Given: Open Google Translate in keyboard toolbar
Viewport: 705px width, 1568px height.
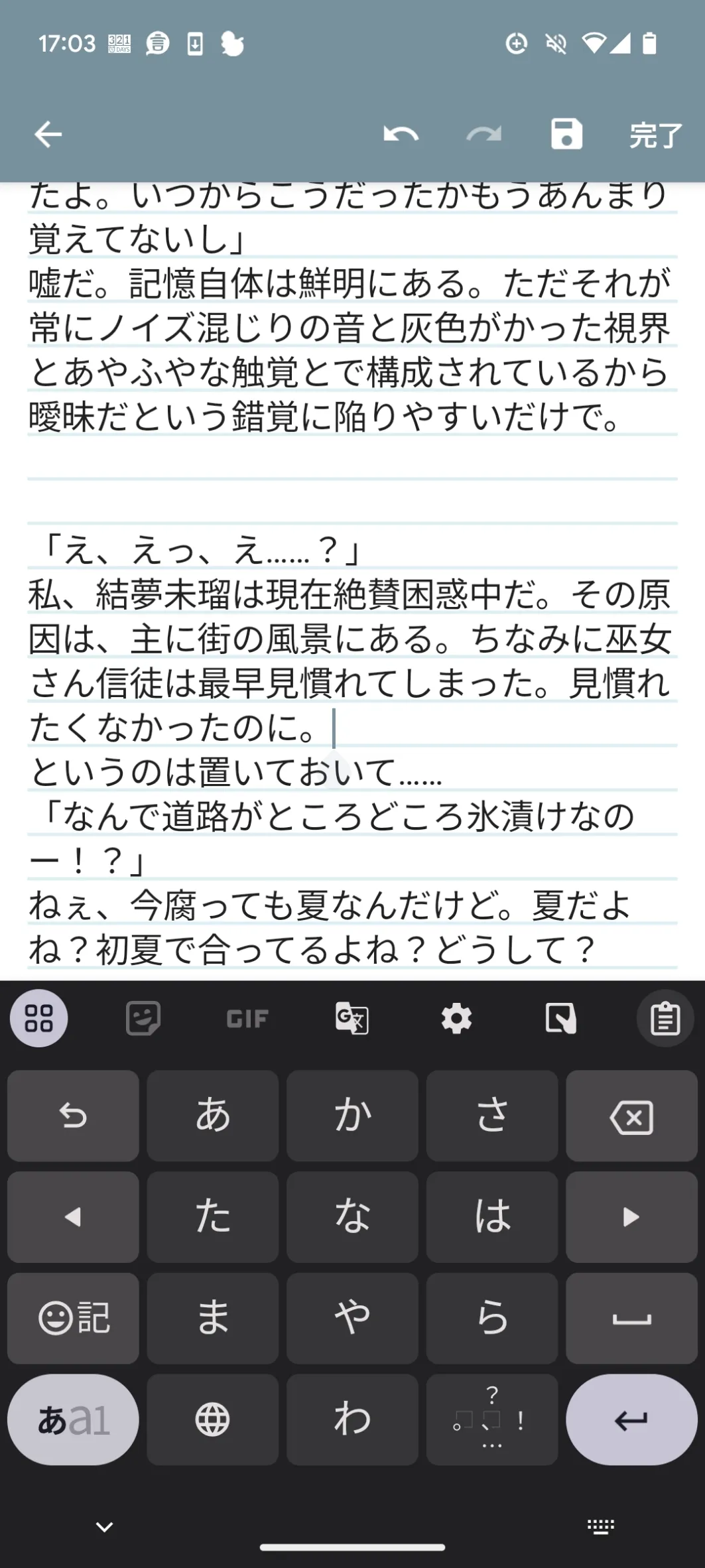Looking at the screenshot, I should (x=352, y=1018).
